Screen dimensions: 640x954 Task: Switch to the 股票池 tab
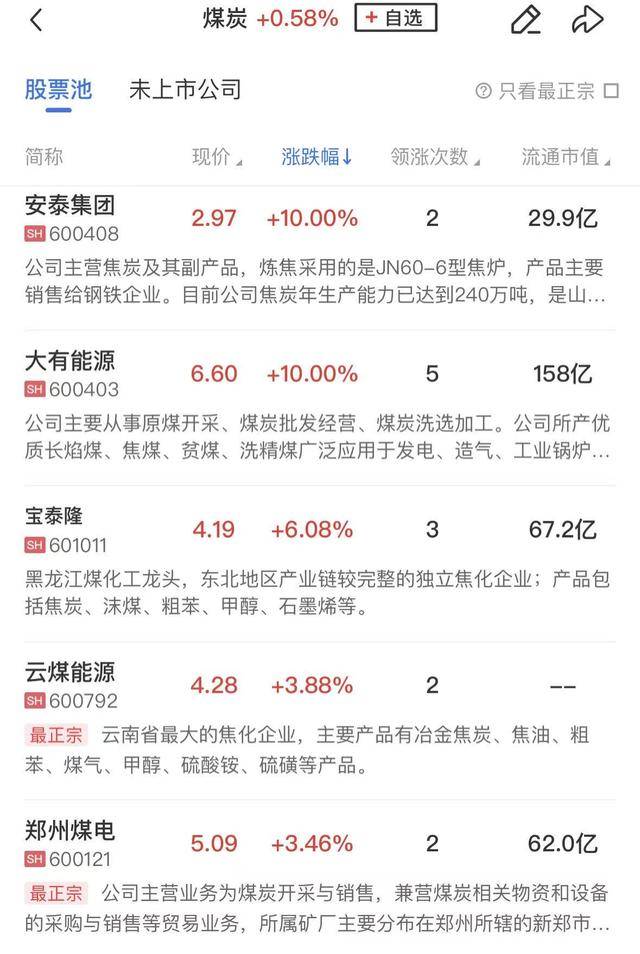tap(58, 89)
